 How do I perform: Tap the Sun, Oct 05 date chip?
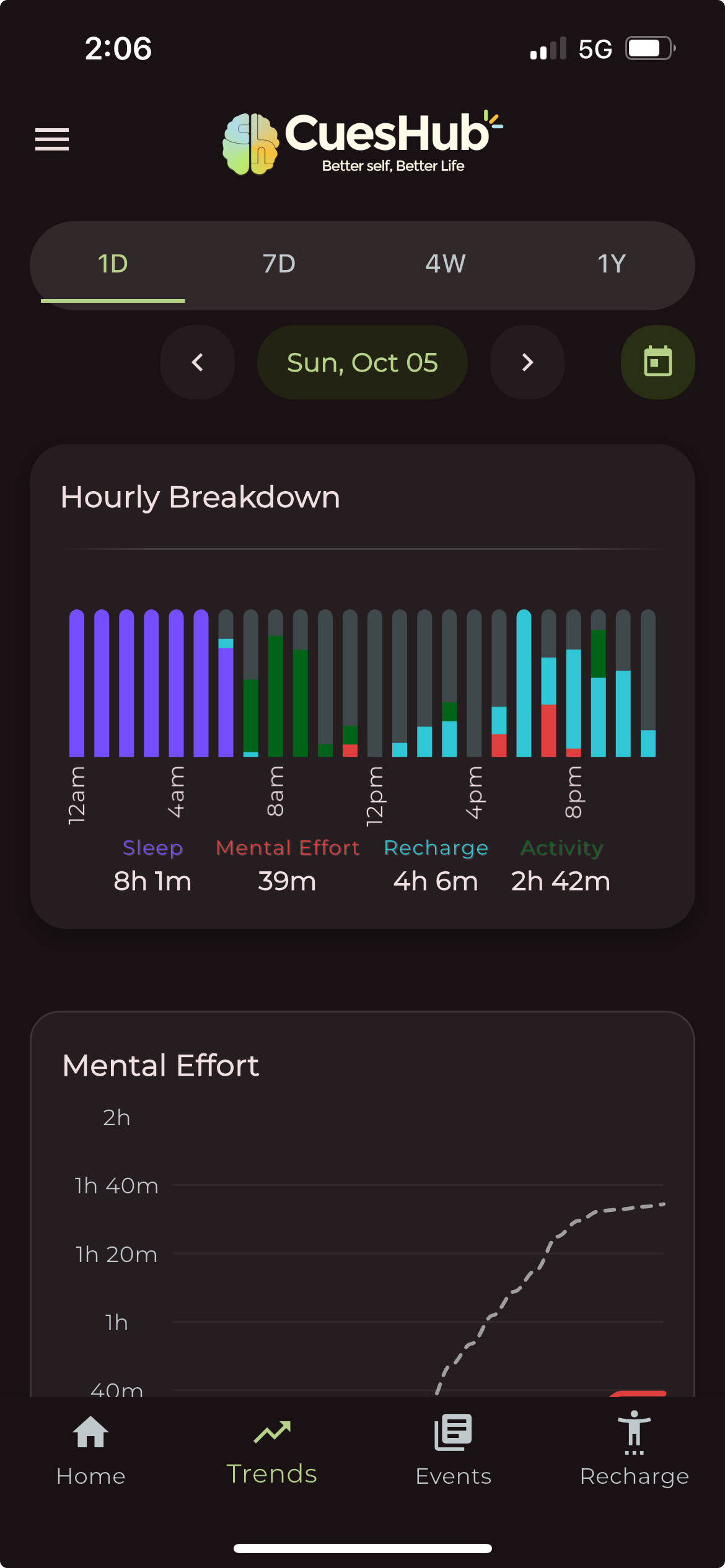click(x=362, y=362)
